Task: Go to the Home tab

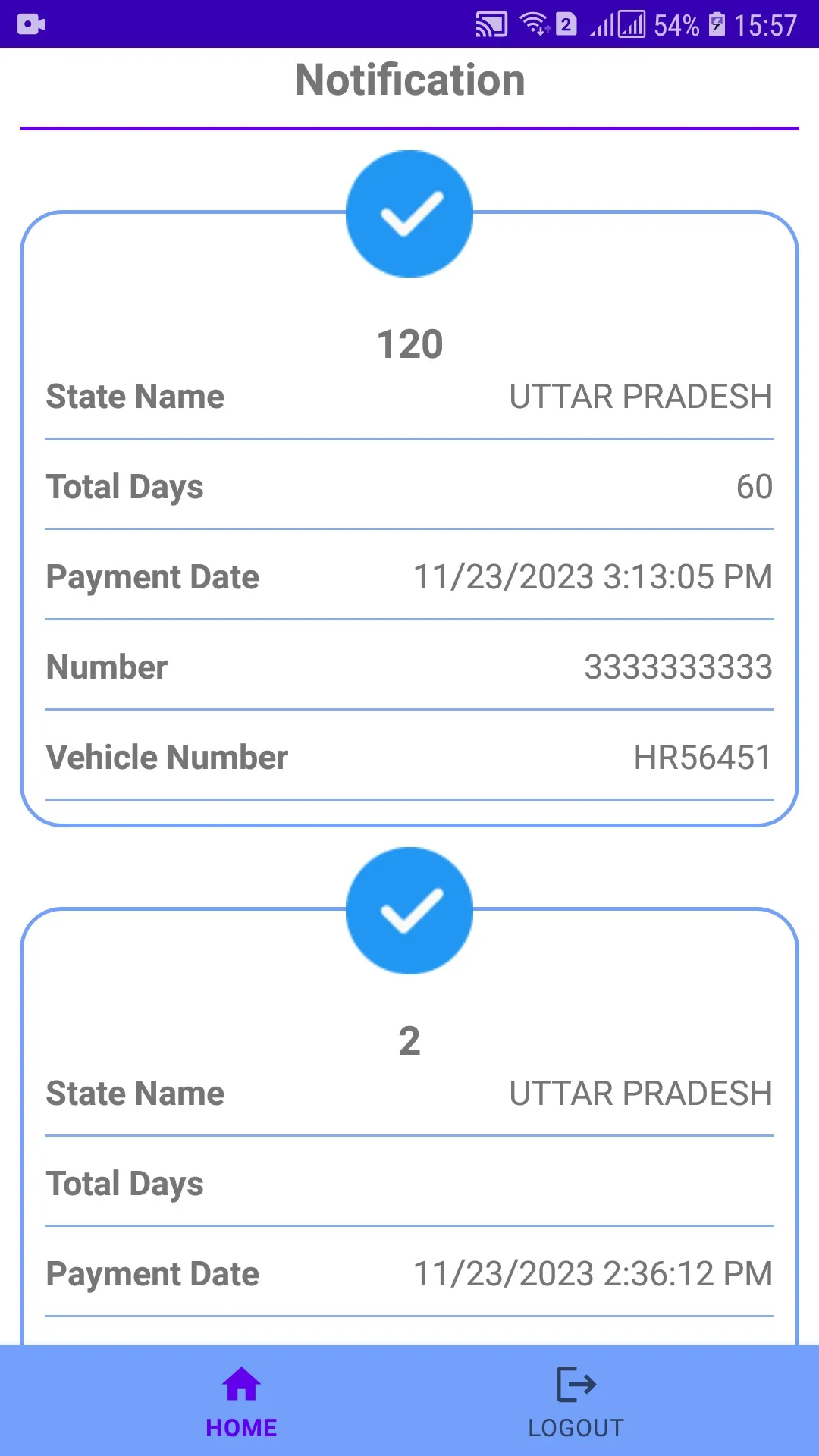Action: (241, 1401)
